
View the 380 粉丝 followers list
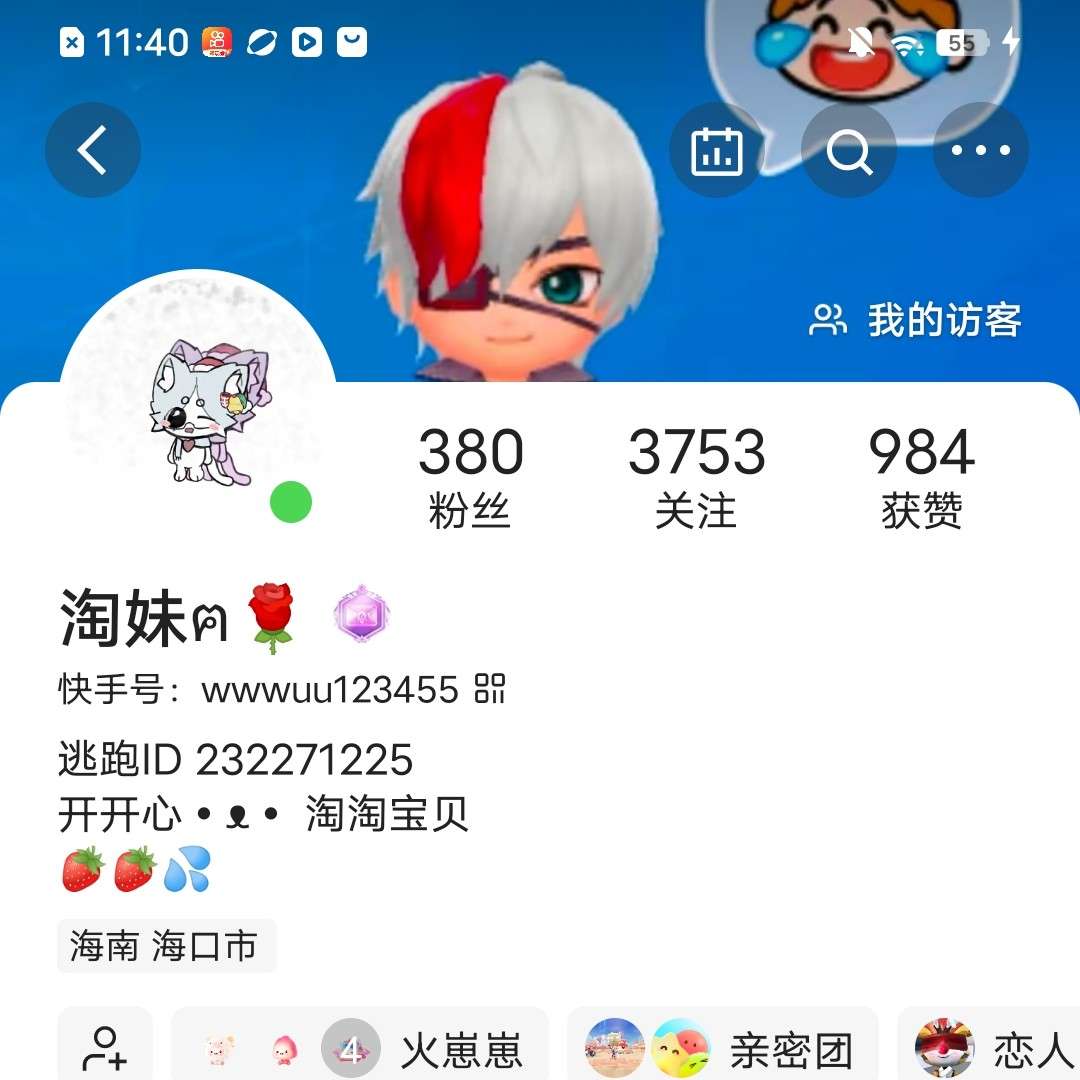(470, 477)
